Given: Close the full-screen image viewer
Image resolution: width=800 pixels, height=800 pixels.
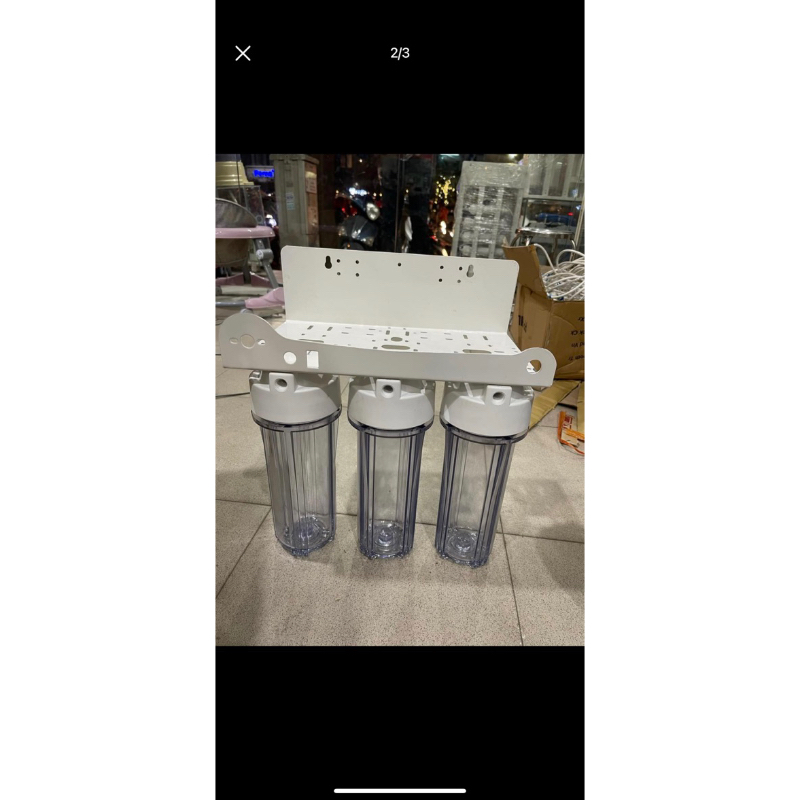Looking at the screenshot, I should point(243,53).
